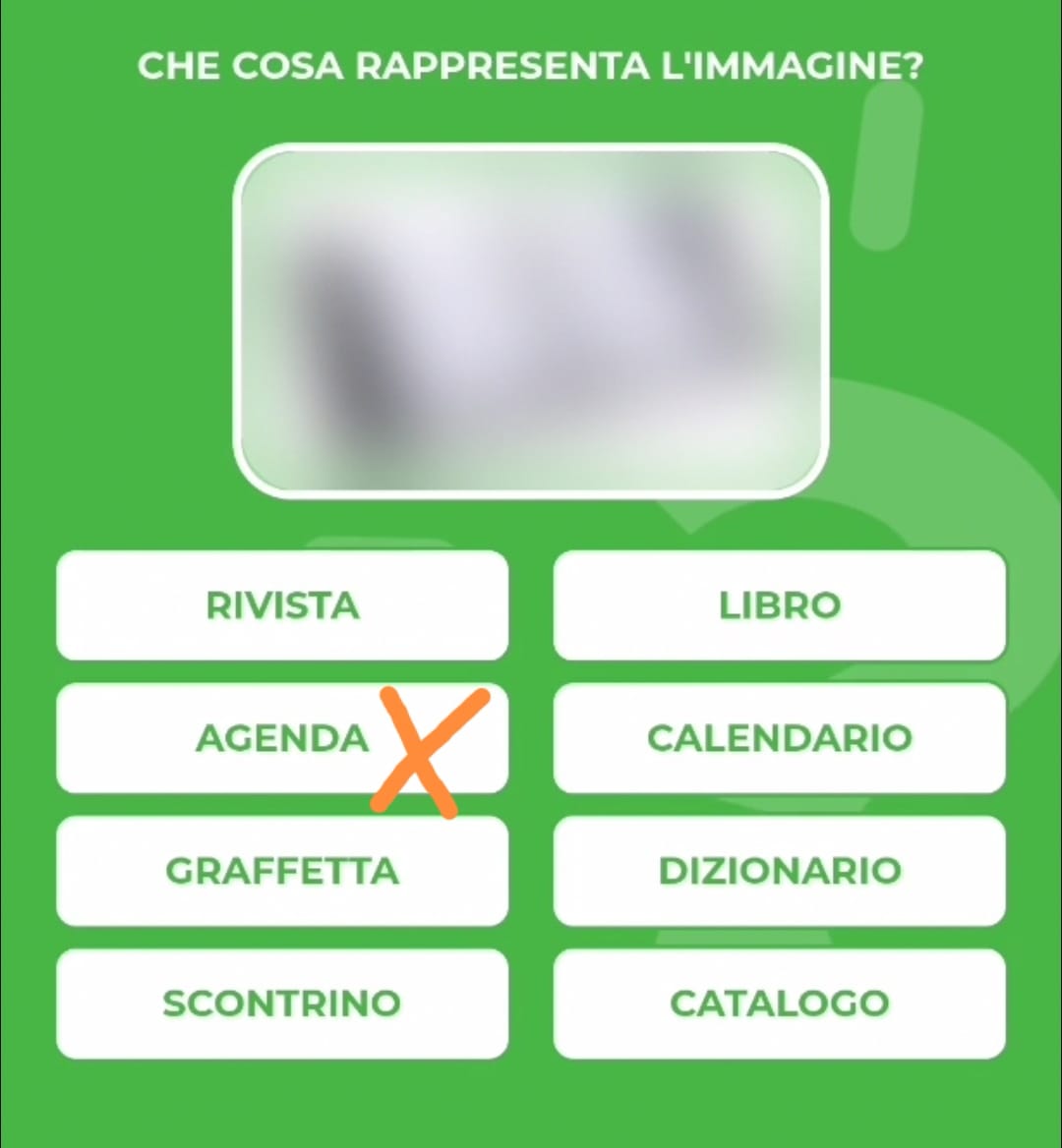Select CATALOGO as the answer
This screenshot has width=1062, height=1148.
tap(780, 1004)
